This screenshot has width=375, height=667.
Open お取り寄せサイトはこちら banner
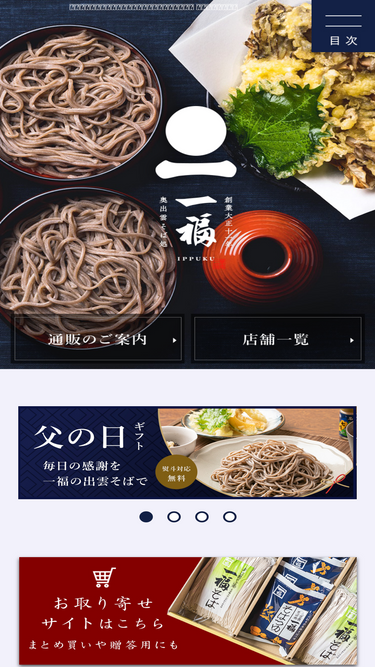pyautogui.click(x=188, y=610)
